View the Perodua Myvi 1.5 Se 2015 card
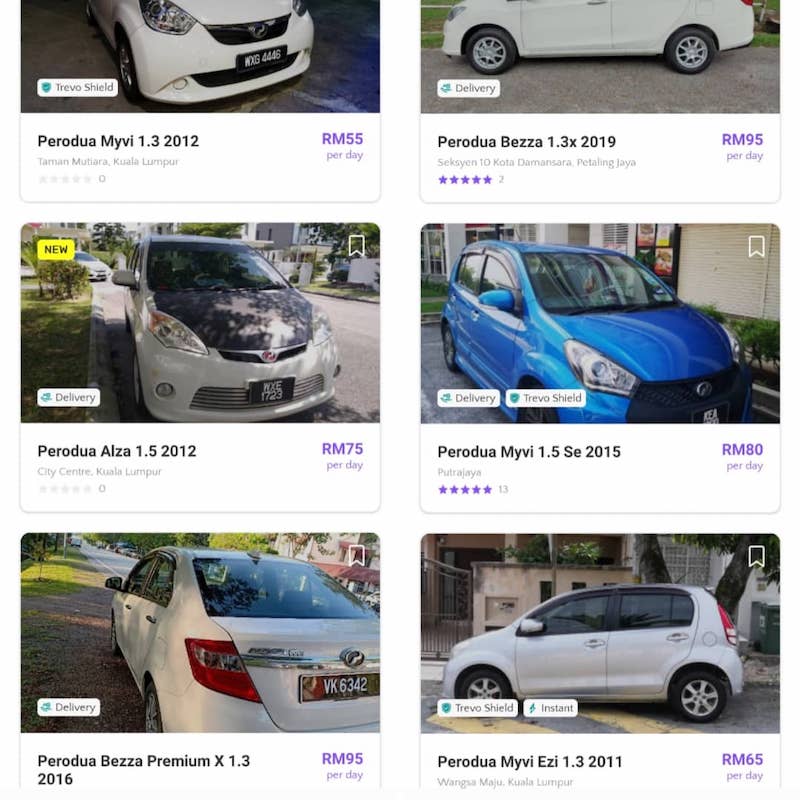The width and height of the screenshot is (800, 800). pos(528,452)
